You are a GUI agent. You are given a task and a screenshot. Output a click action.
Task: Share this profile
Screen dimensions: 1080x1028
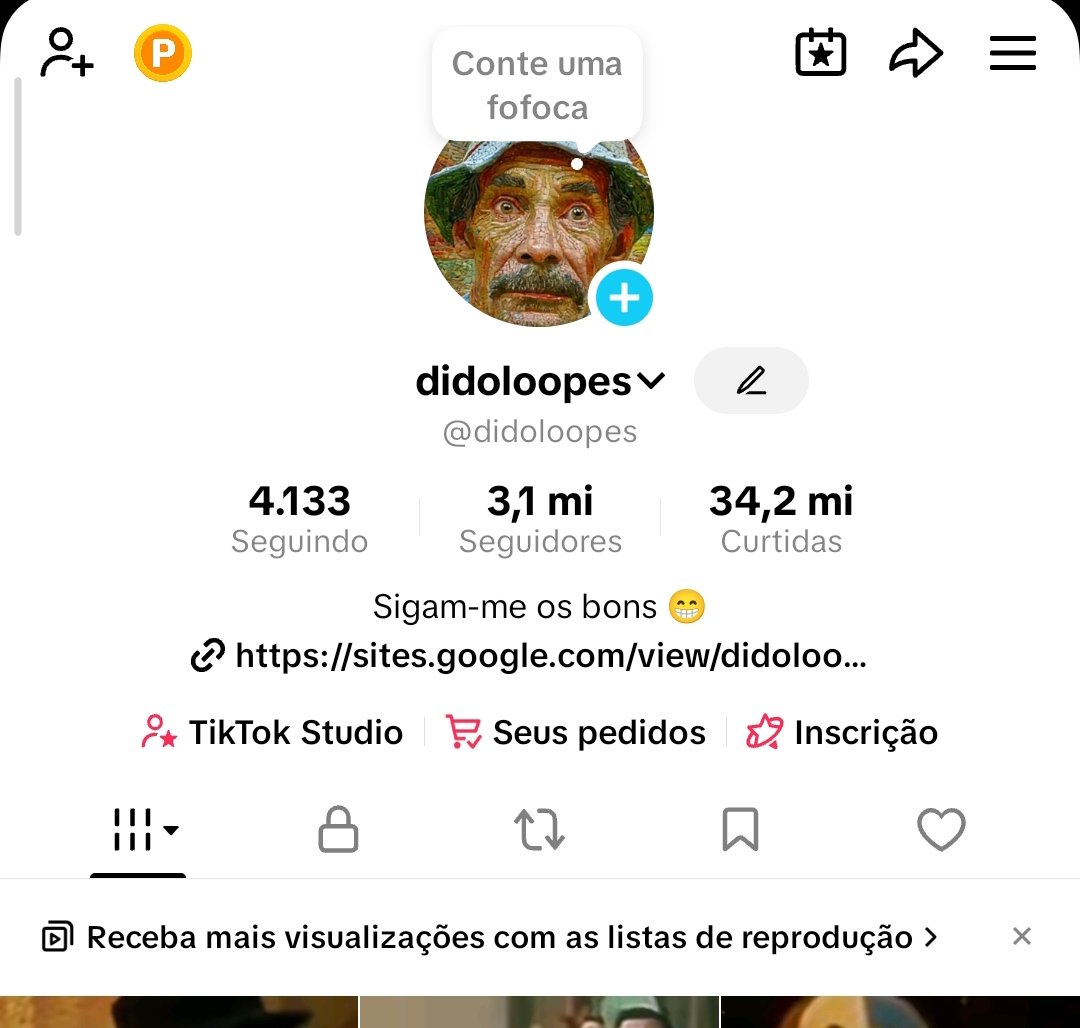click(x=916, y=54)
